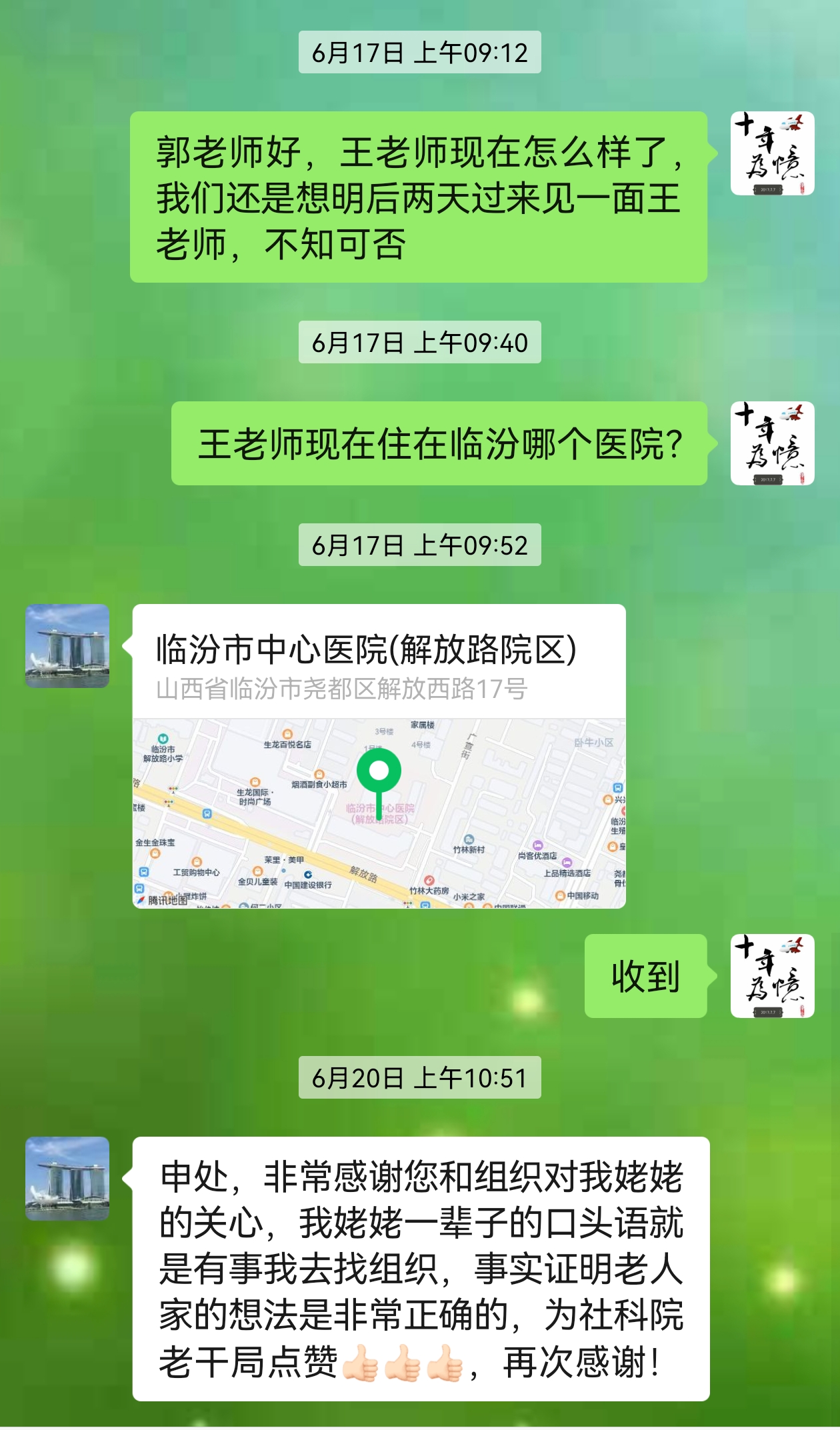Tap the sender avatar beside the location message
This screenshot has width=840, height=1430.
coord(67,645)
